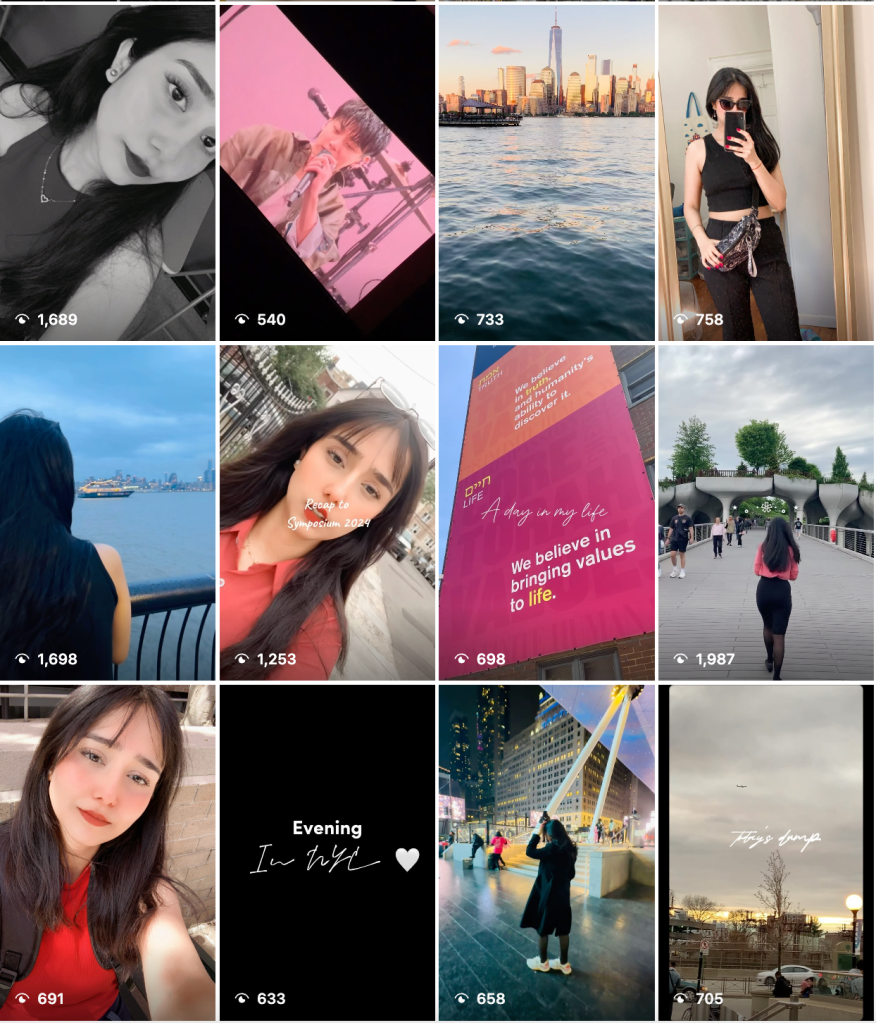Image resolution: width=876 pixels, height=1023 pixels.
Task: Open the mirror selfie video with 758 views
Action: coord(765,172)
